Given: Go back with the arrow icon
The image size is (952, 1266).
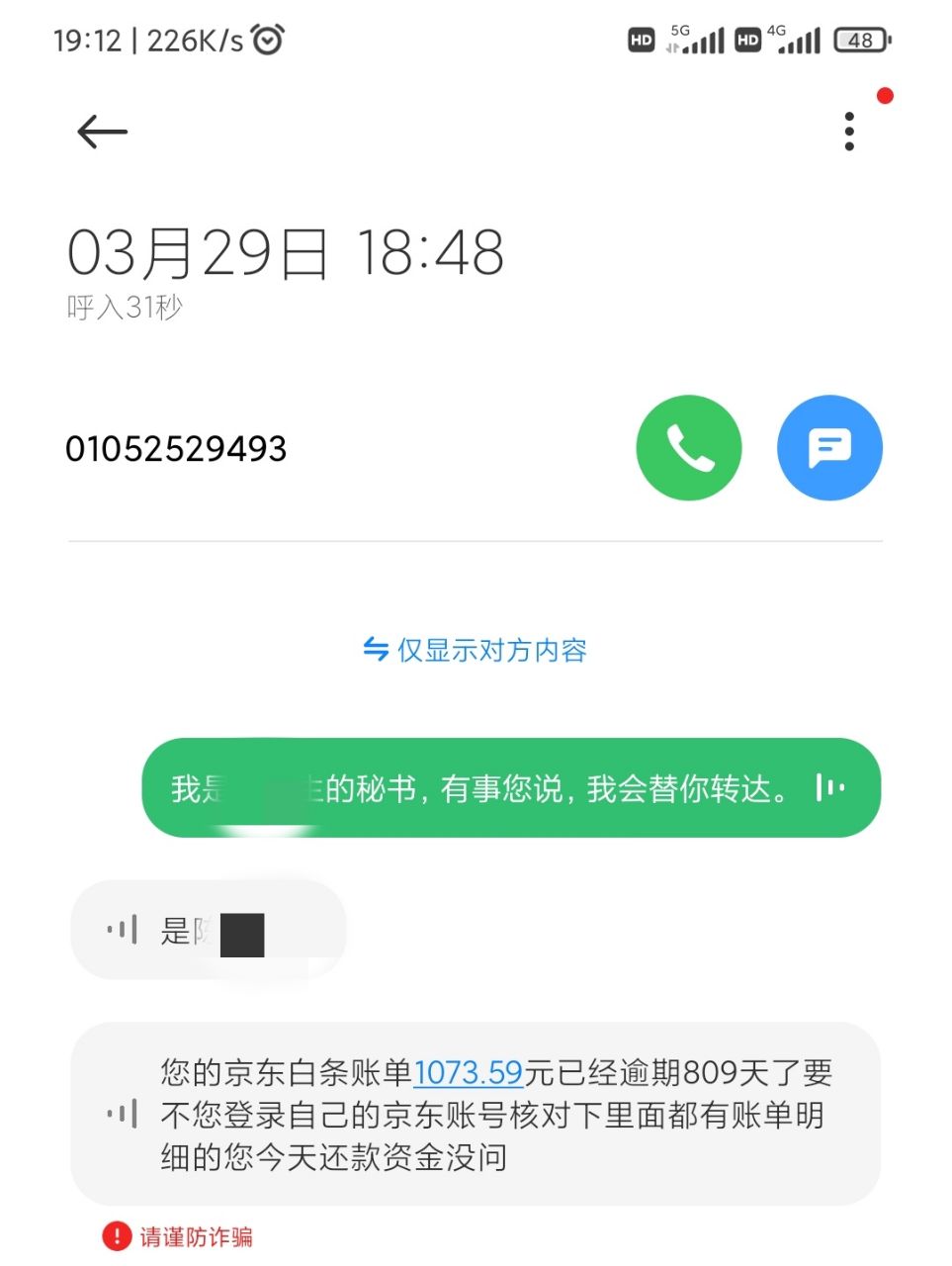Looking at the screenshot, I should tap(102, 132).
